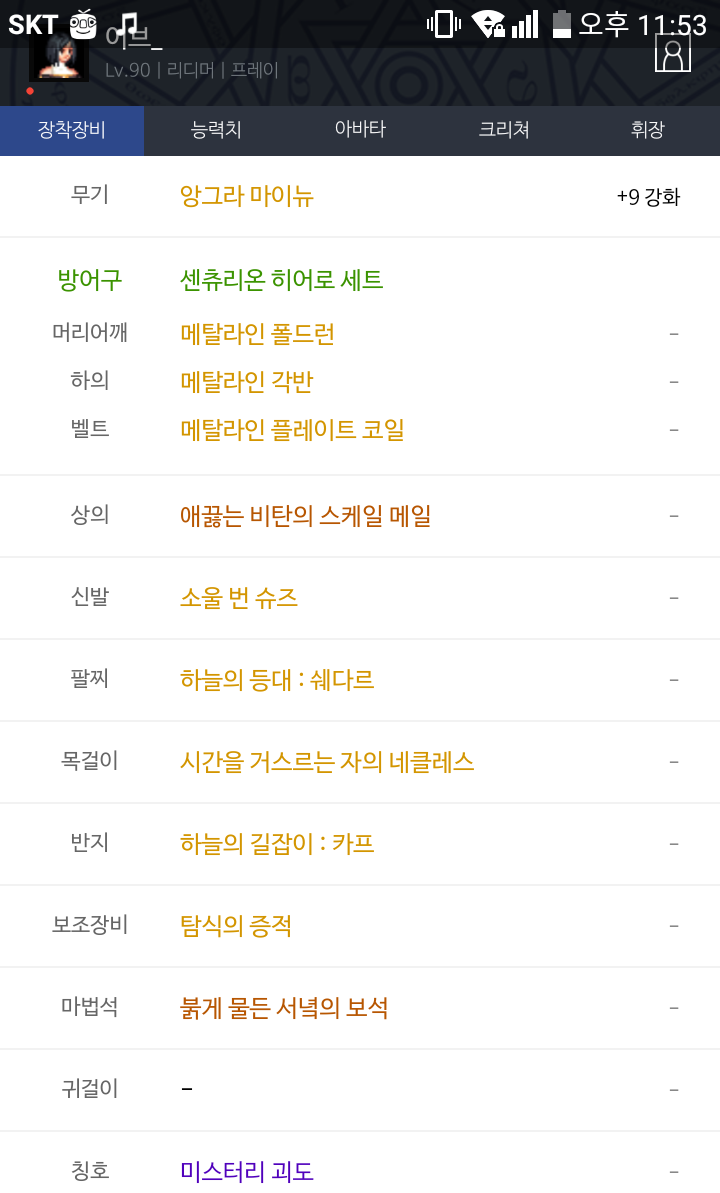The image size is (720, 1193).
Task: Open bracelet 하늘의 등대 : 쉐다르
Action: coord(277,679)
